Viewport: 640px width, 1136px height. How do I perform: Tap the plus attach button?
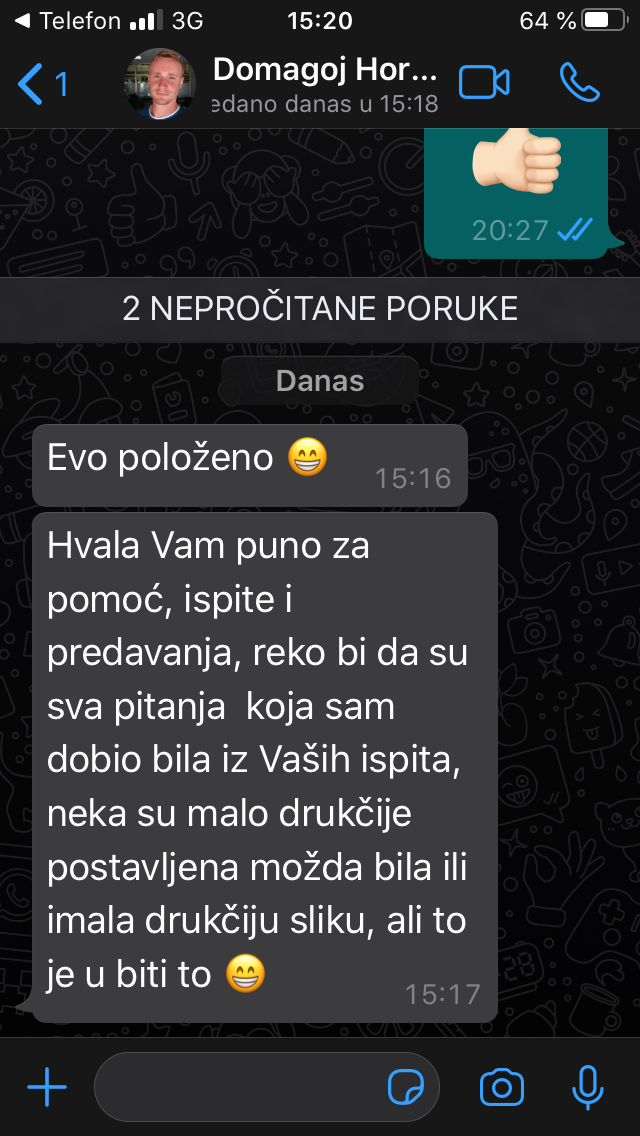pyautogui.click(x=46, y=1087)
